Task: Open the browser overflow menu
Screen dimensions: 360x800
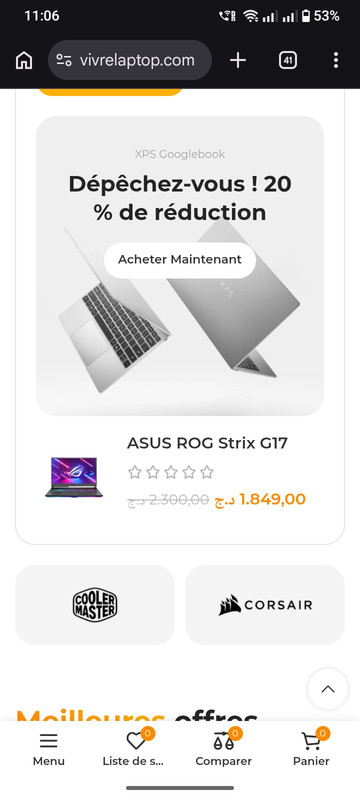Action: point(336,60)
